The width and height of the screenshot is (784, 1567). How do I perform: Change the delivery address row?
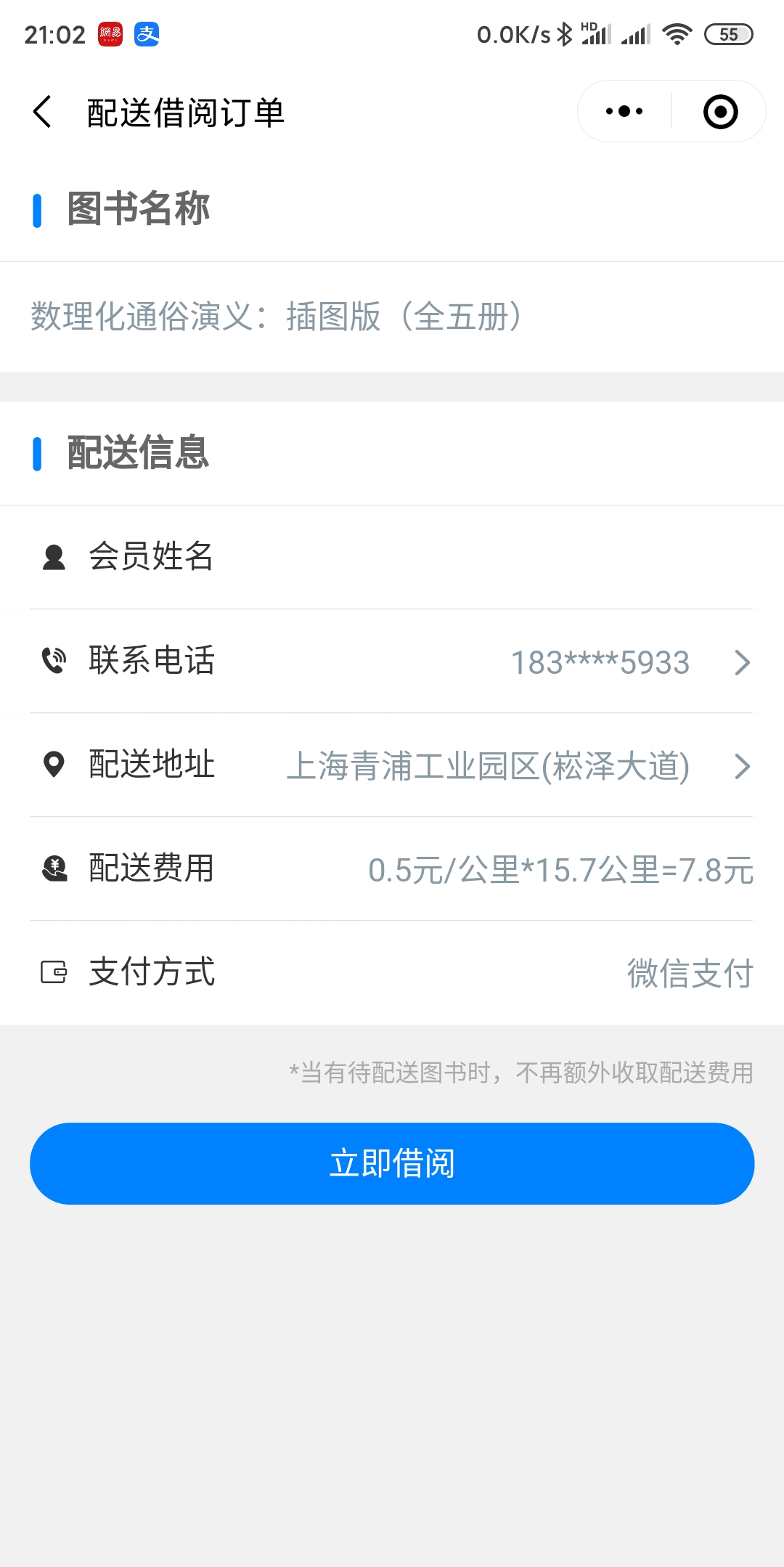click(x=391, y=765)
